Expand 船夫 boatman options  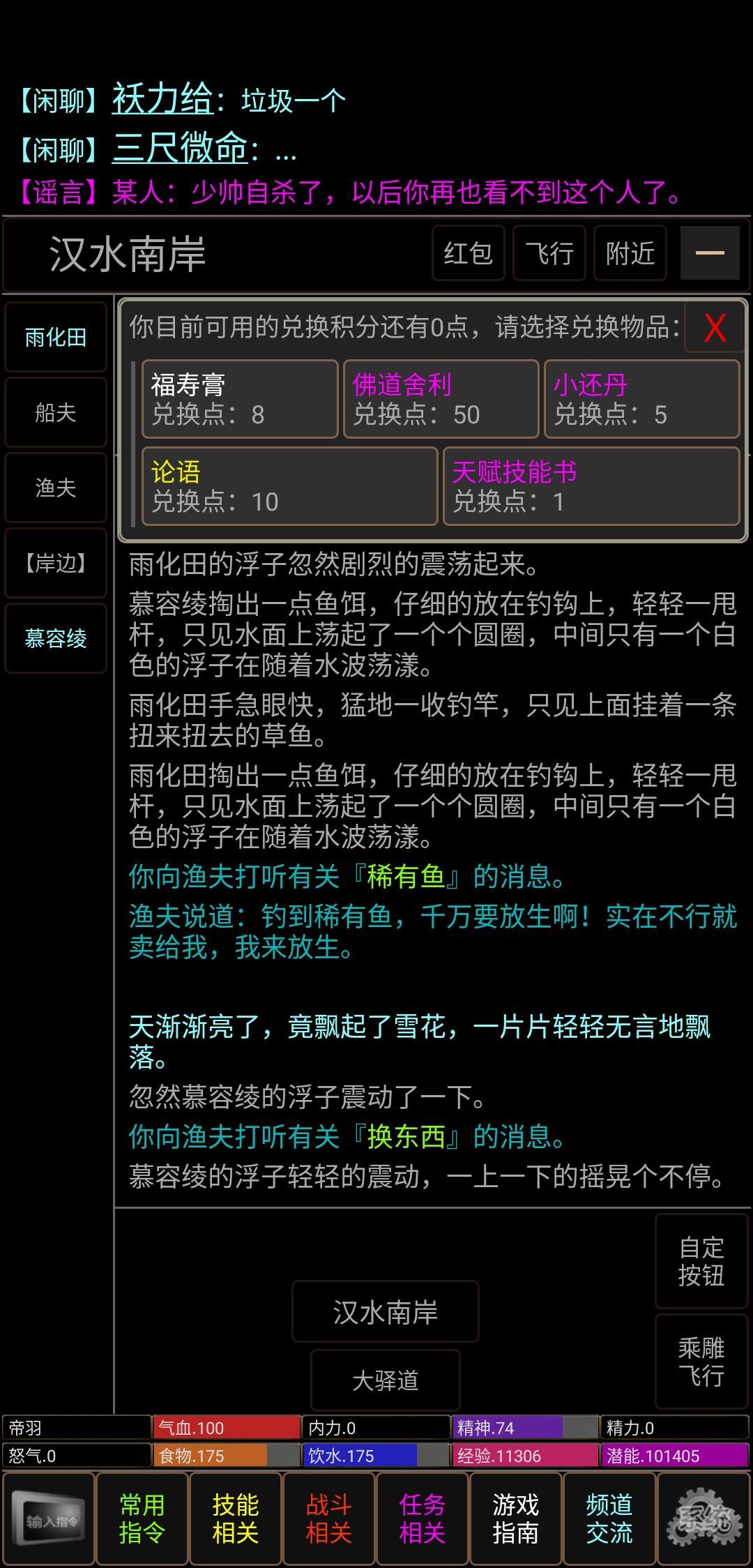(x=55, y=412)
